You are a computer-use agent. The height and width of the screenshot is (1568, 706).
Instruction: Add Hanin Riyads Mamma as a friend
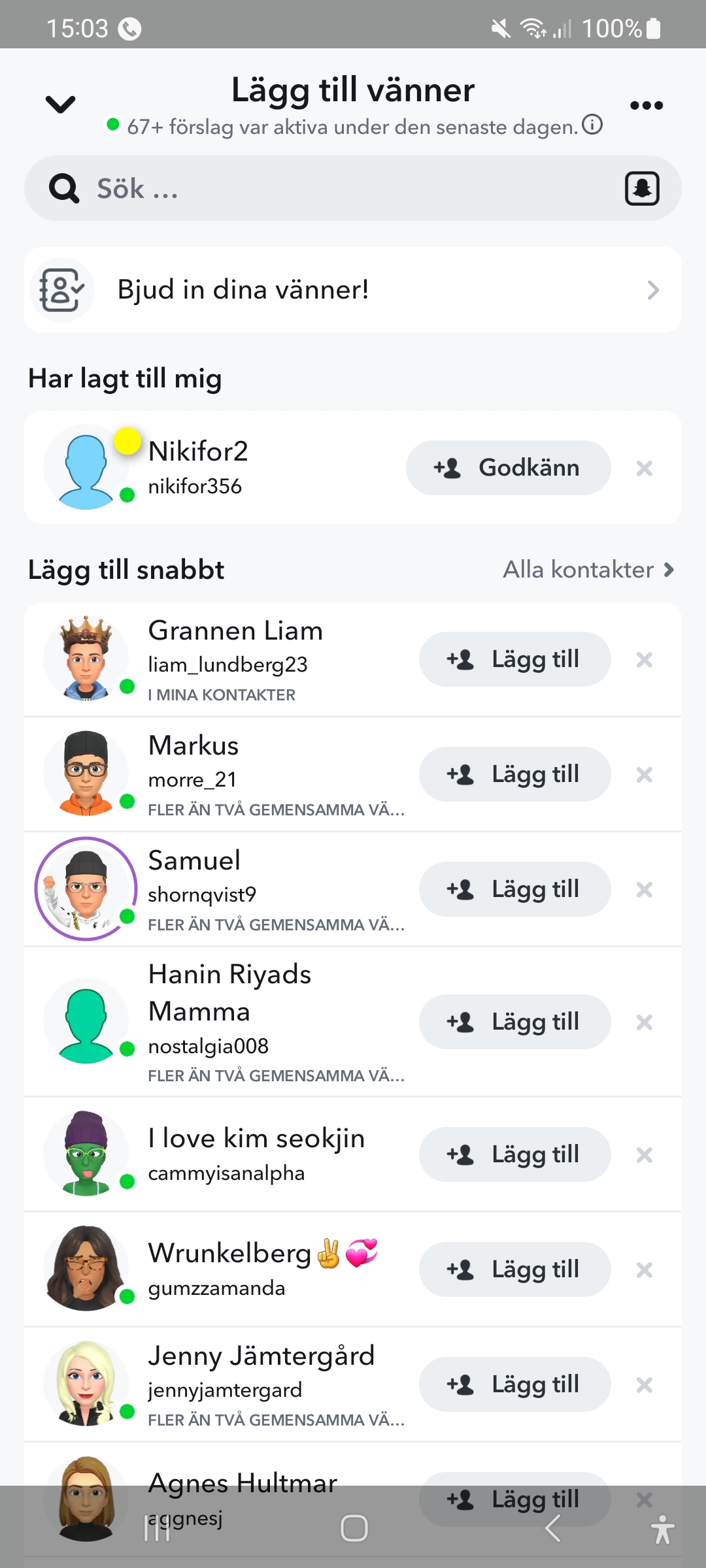514,1022
